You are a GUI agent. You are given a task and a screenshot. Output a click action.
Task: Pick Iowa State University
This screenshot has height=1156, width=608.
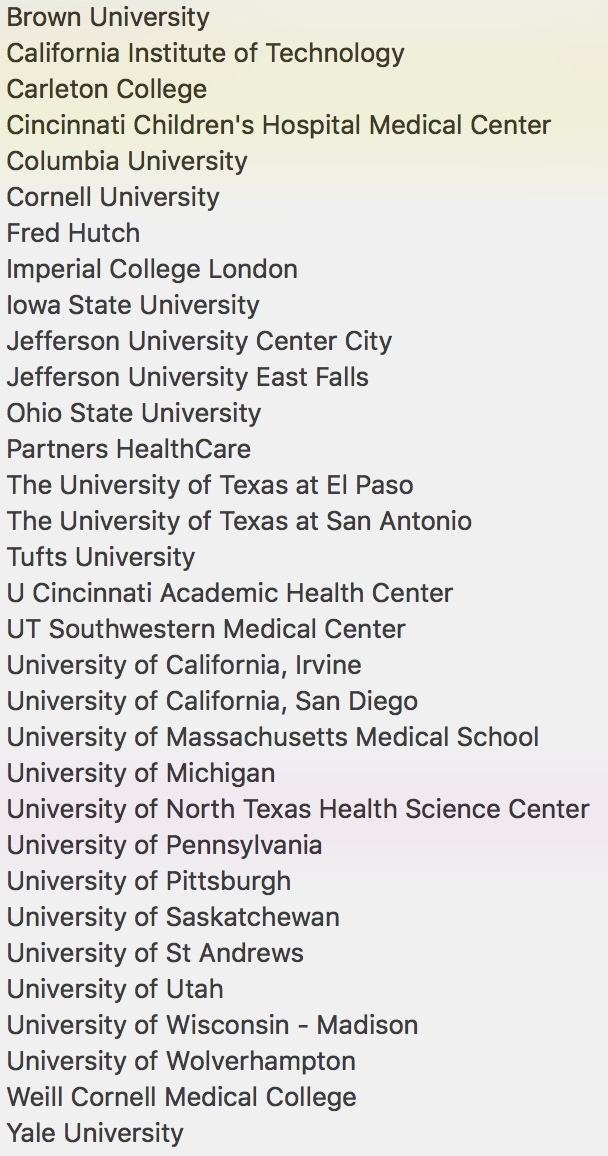[133, 305]
